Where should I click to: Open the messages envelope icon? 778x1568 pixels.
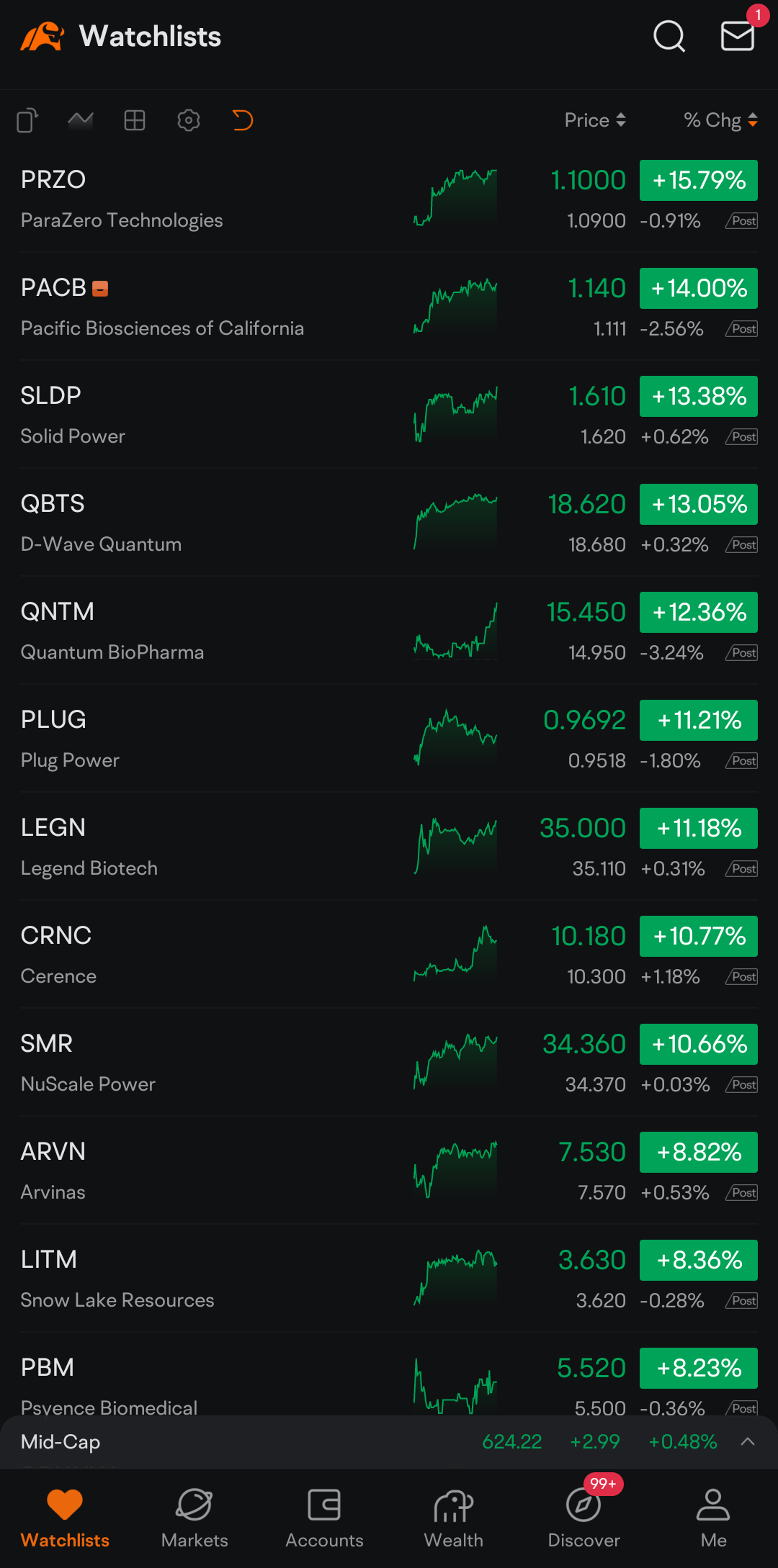pyautogui.click(x=738, y=36)
